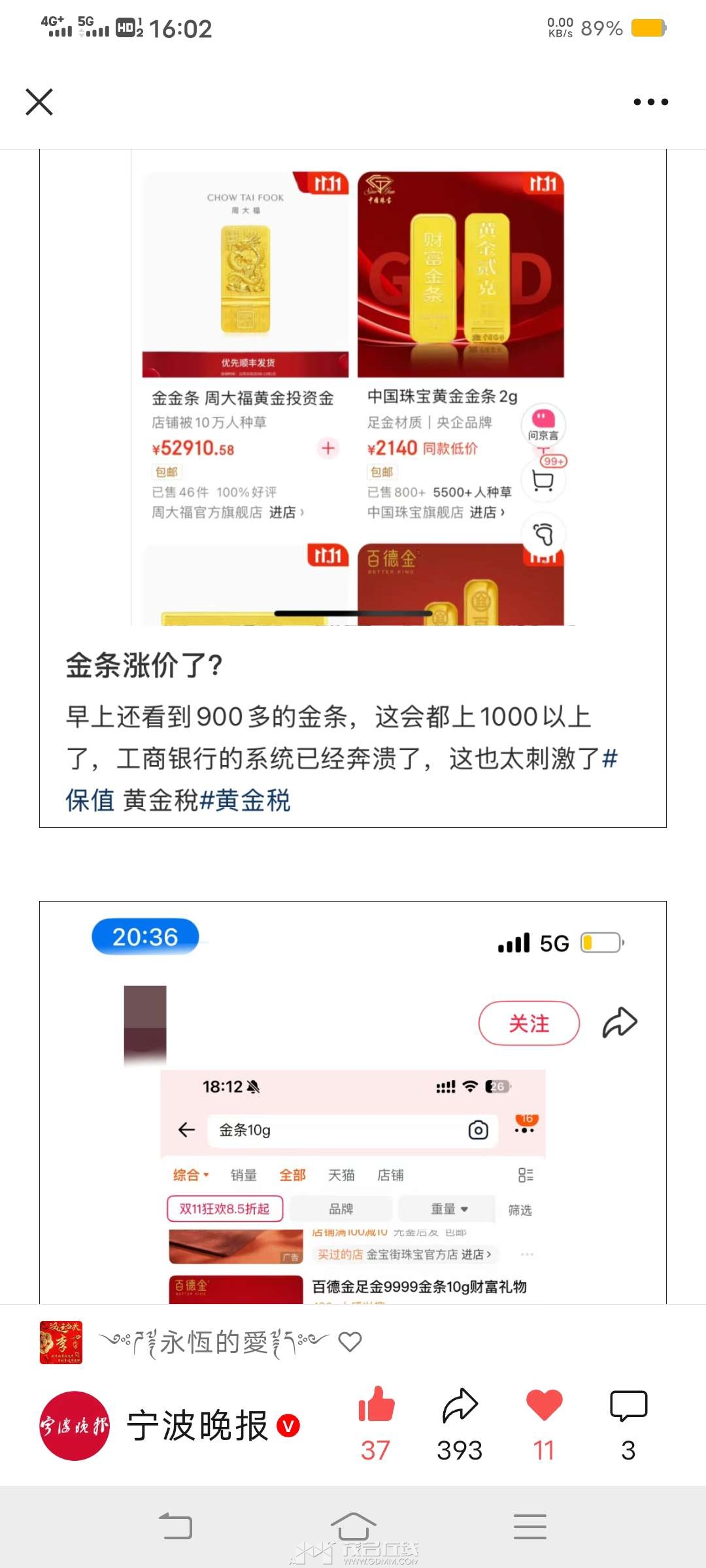Return to the phone's home screen
This screenshot has width=706, height=1568.
[x=353, y=1527]
